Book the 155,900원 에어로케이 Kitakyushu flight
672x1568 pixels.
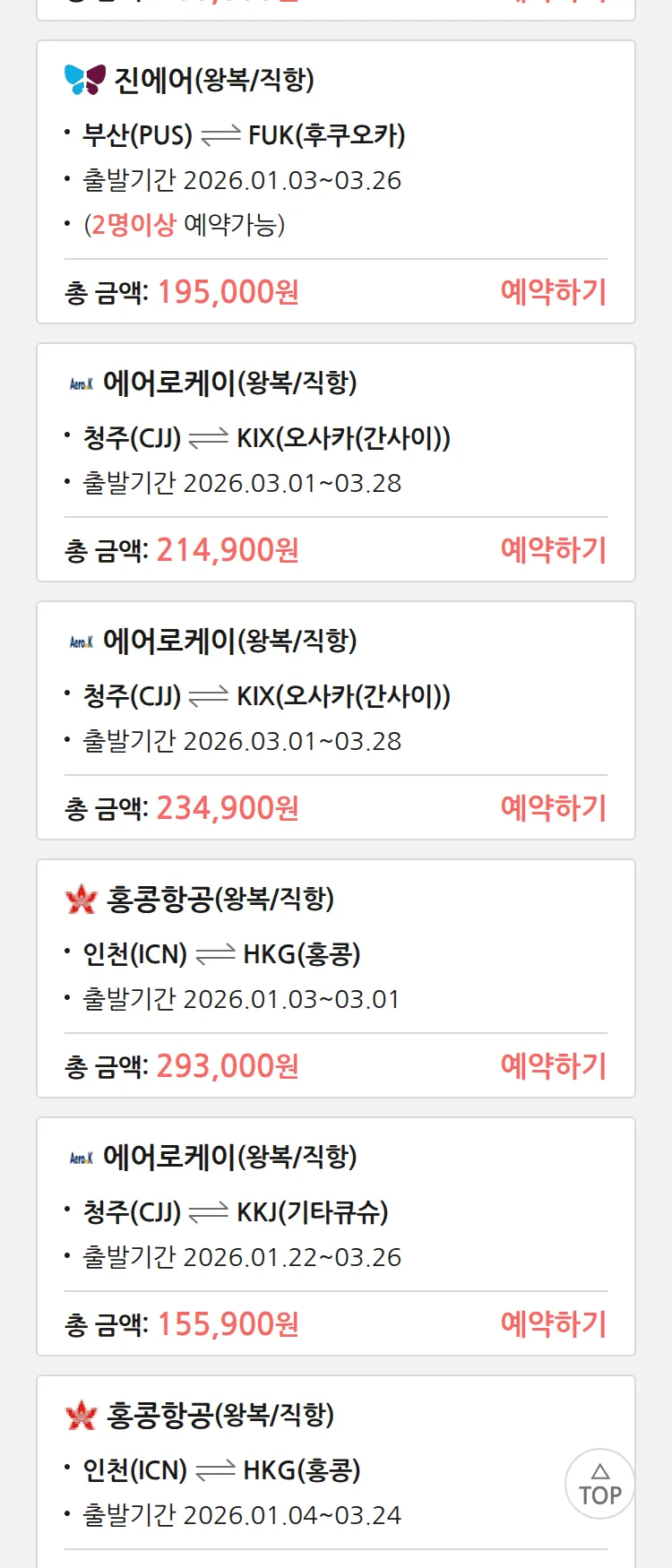553,1324
